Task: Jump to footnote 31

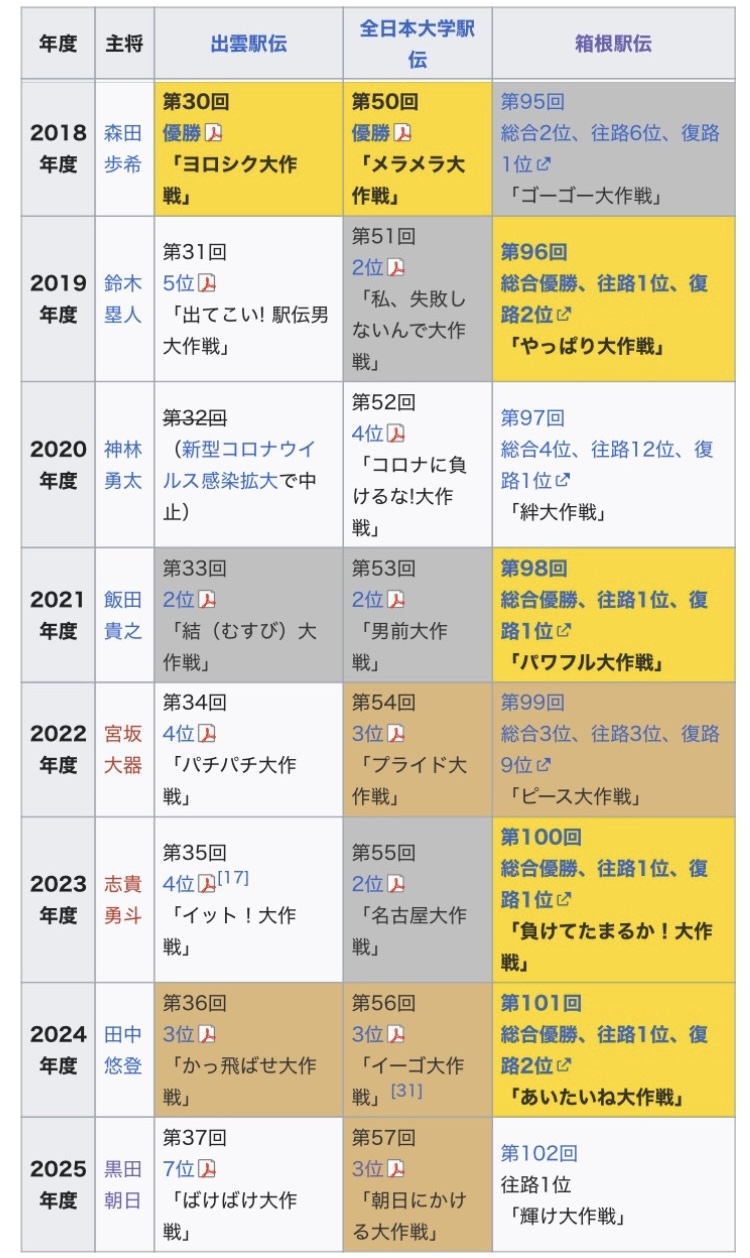Action: [x=406, y=1090]
